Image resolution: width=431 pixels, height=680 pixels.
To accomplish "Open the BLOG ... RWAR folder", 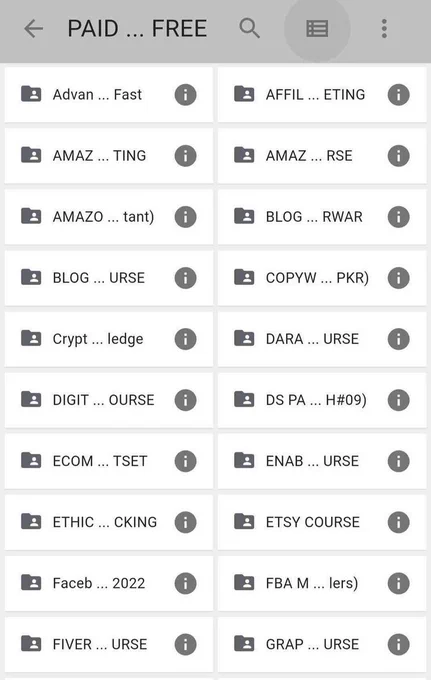I will tap(322, 217).
